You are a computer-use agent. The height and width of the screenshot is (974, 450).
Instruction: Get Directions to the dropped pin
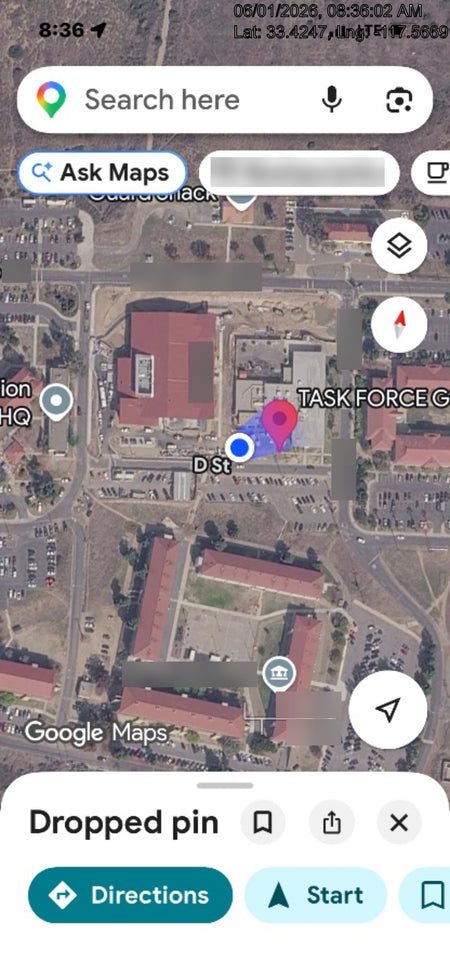pos(131,895)
